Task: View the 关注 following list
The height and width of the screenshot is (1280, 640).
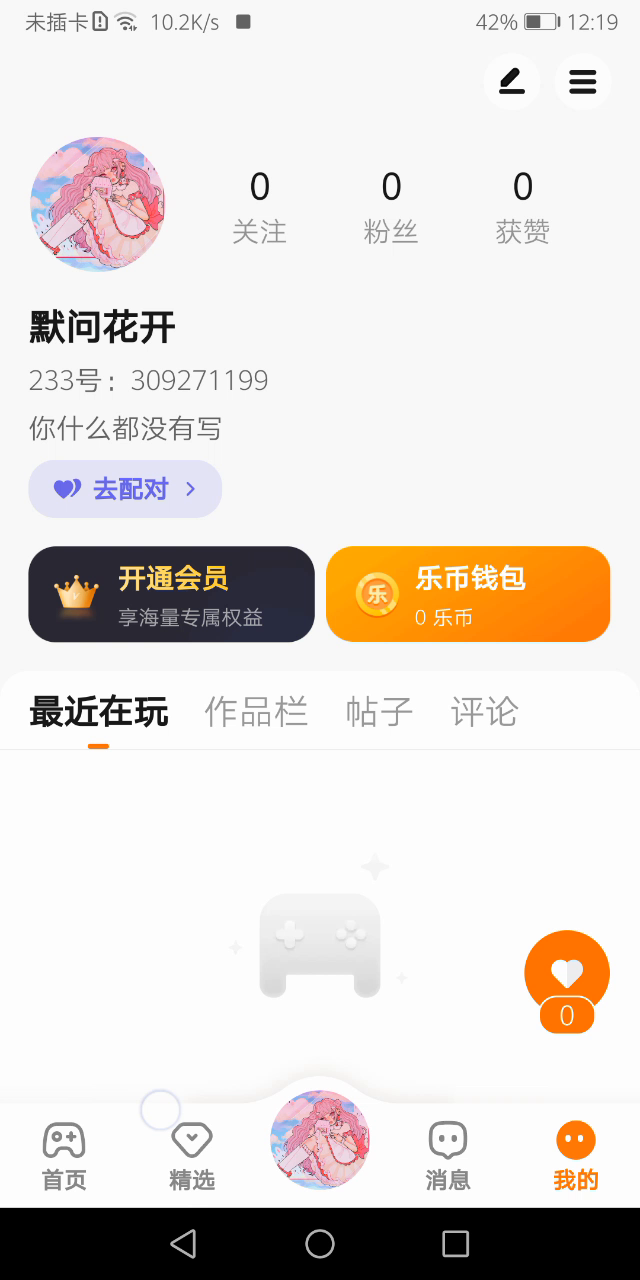Action: (x=259, y=207)
